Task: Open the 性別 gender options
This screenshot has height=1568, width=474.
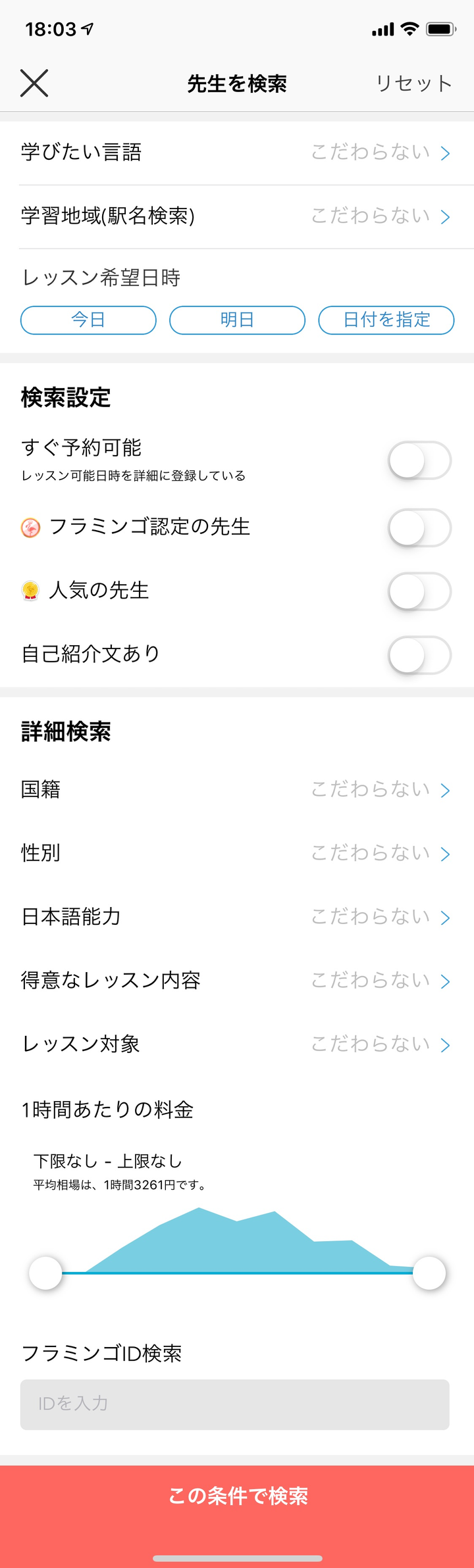Action: tap(237, 853)
